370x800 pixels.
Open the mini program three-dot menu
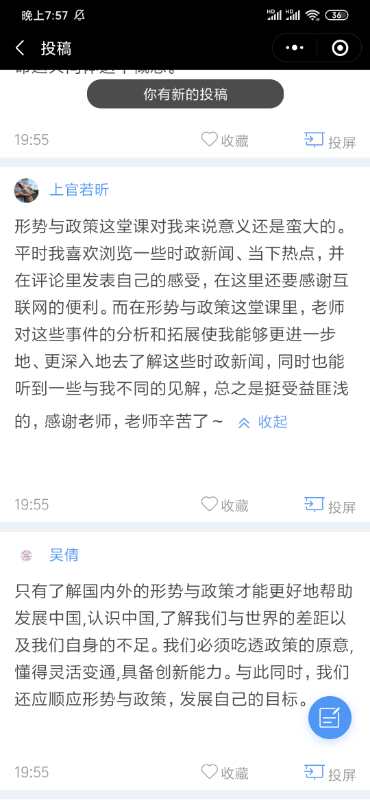pyautogui.click(x=294, y=48)
